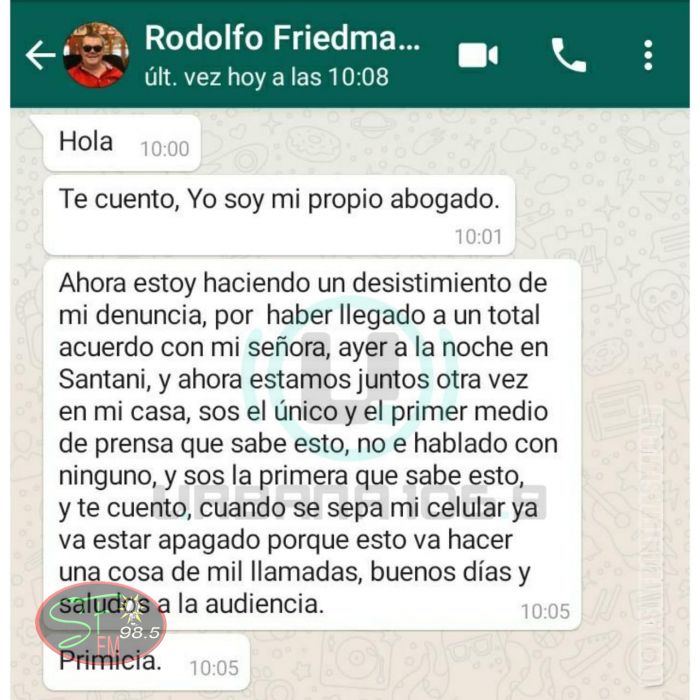Go back to the chat list
Viewport: 700px width, 700px height.
(x=40, y=56)
